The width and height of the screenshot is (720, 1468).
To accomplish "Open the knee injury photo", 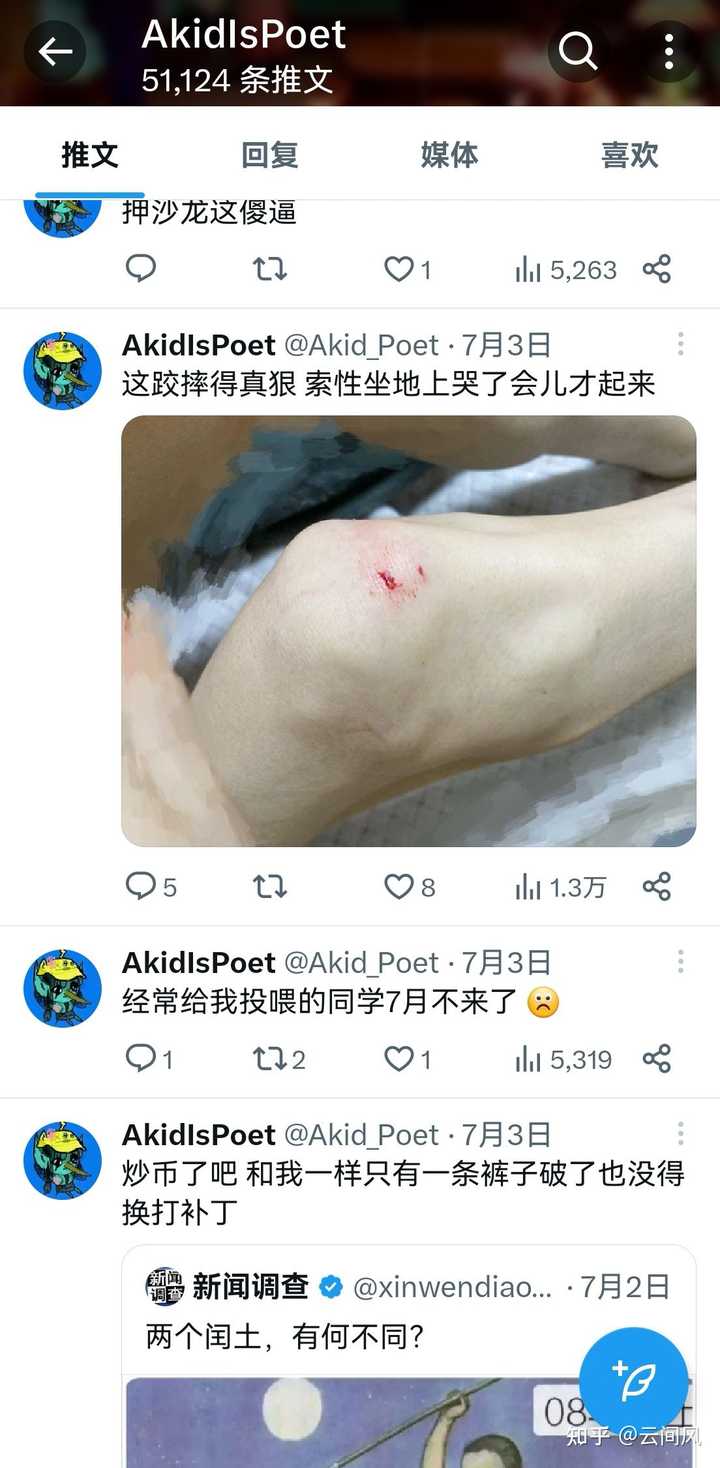I will tap(409, 631).
